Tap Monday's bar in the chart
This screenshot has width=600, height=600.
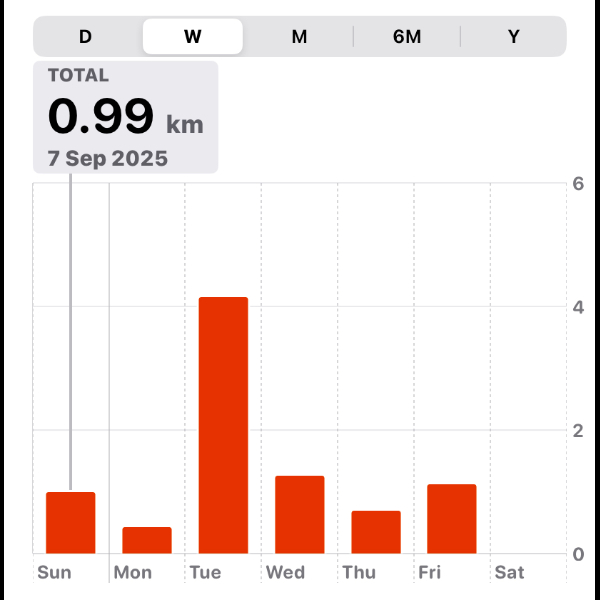(147, 540)
